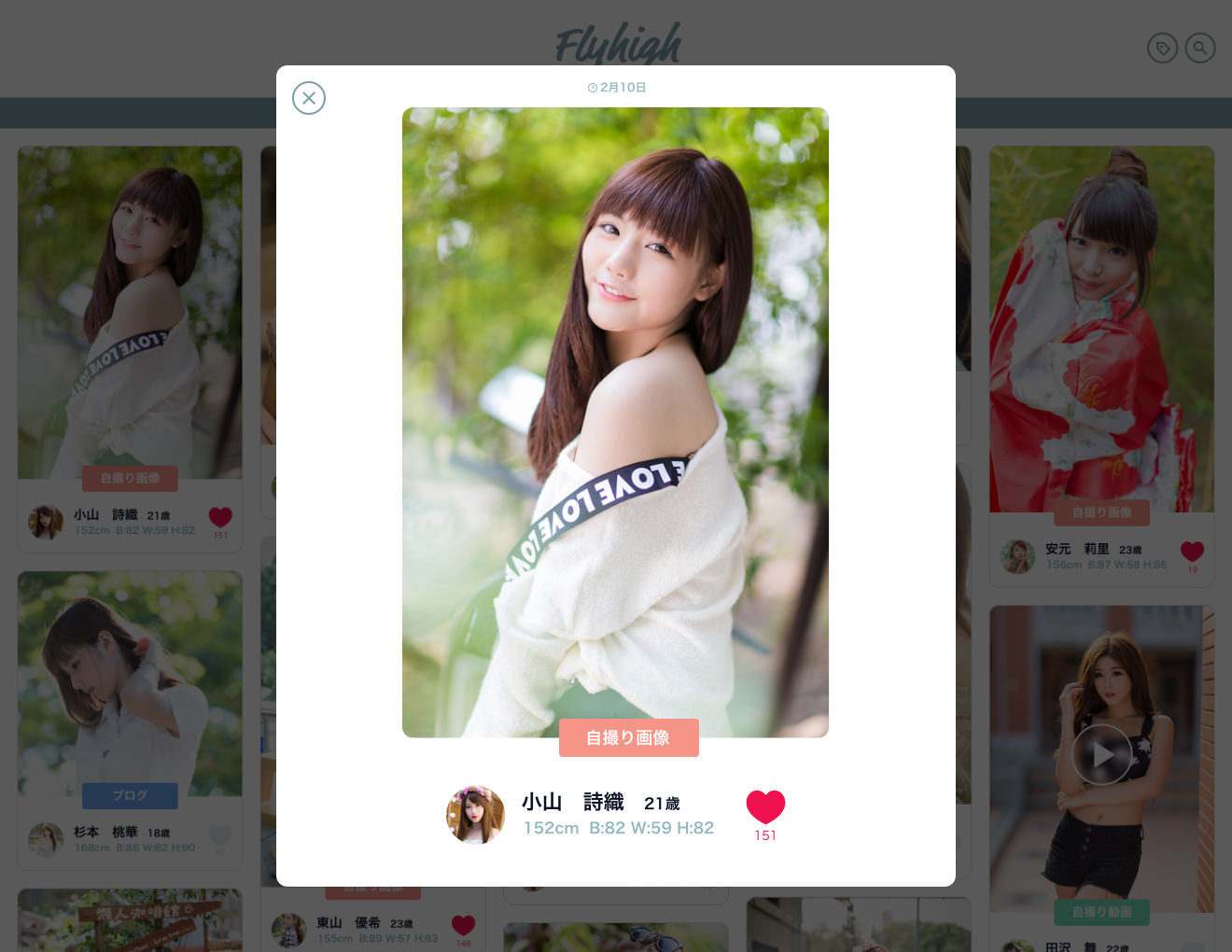Open the tag icon in the header
The image size is (1232, 952).
1162,48
